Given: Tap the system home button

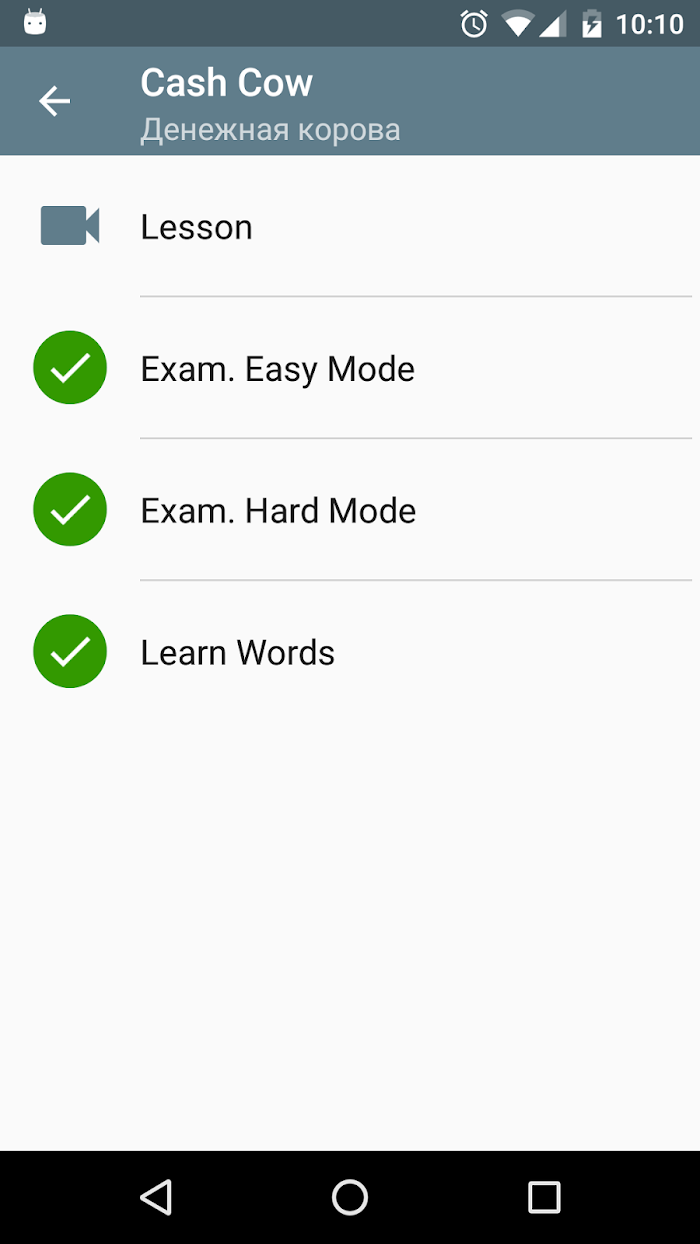Looking at the screenshot, I should click(350, 1197).
